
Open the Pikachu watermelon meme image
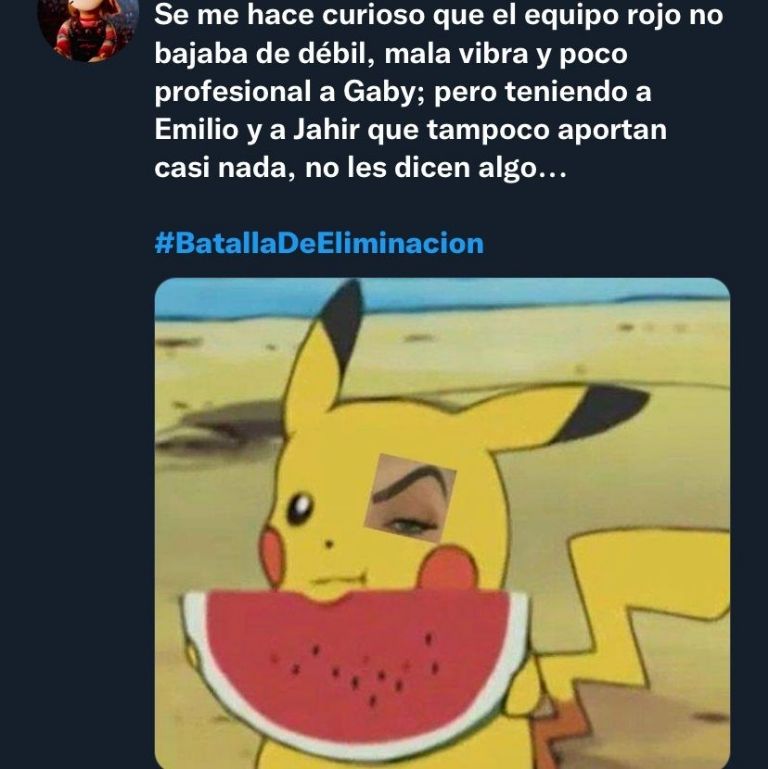[442, 520]
